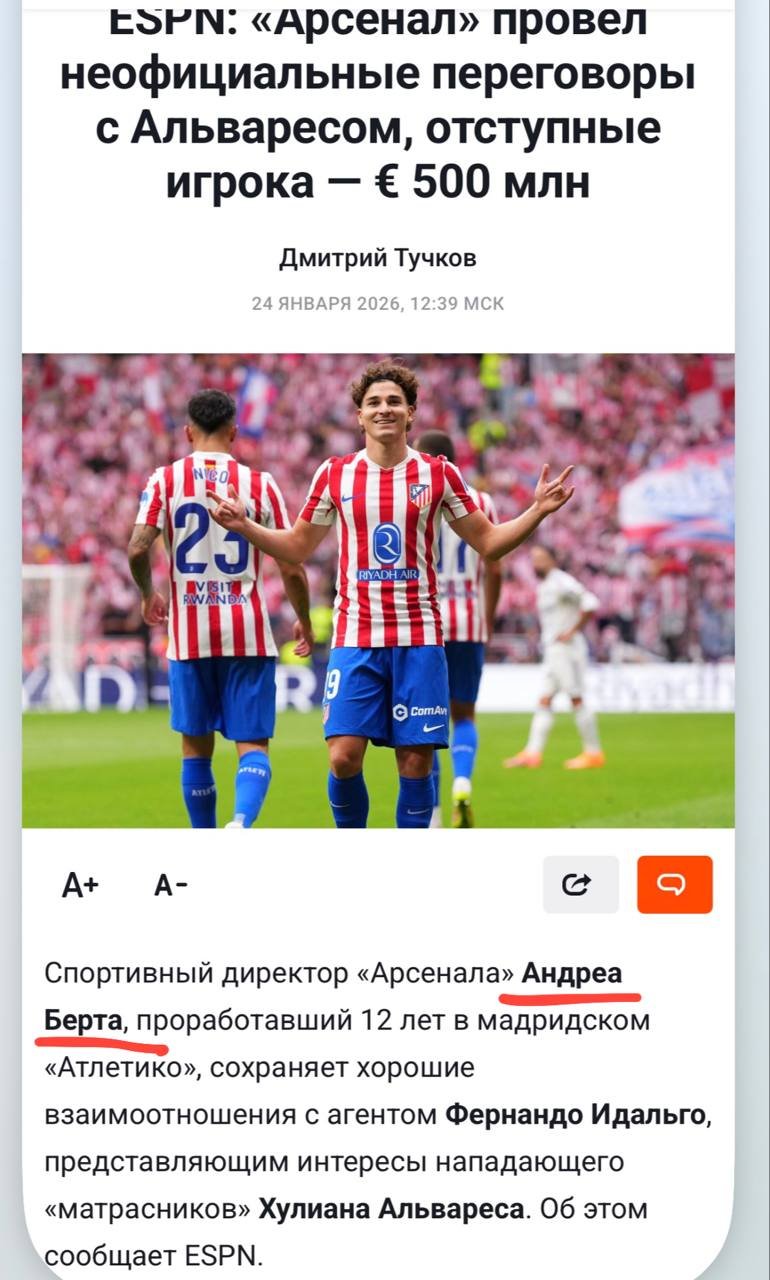
Task: Share this article about Alvarez
Action: [x=580, y=884]
